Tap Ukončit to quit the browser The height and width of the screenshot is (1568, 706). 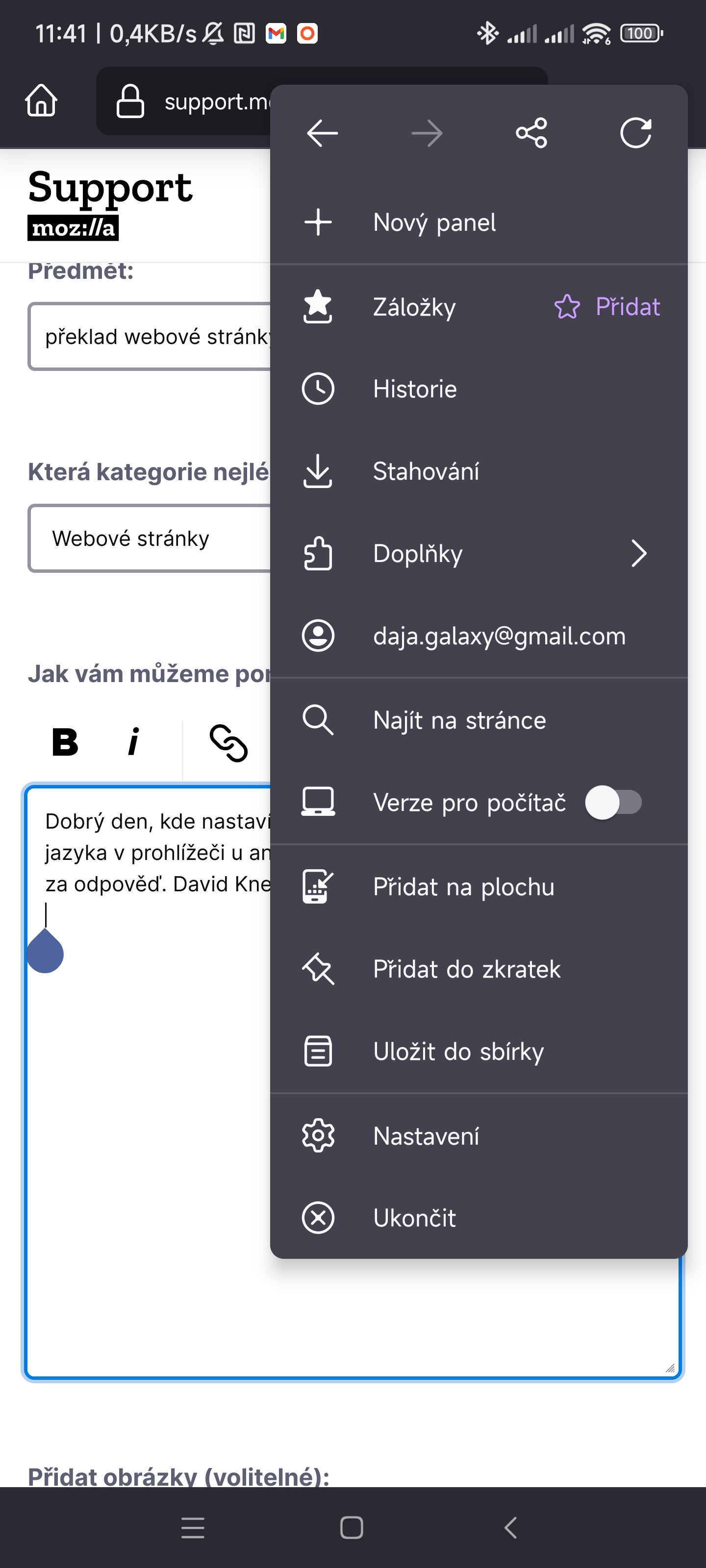coord(414,1218)
